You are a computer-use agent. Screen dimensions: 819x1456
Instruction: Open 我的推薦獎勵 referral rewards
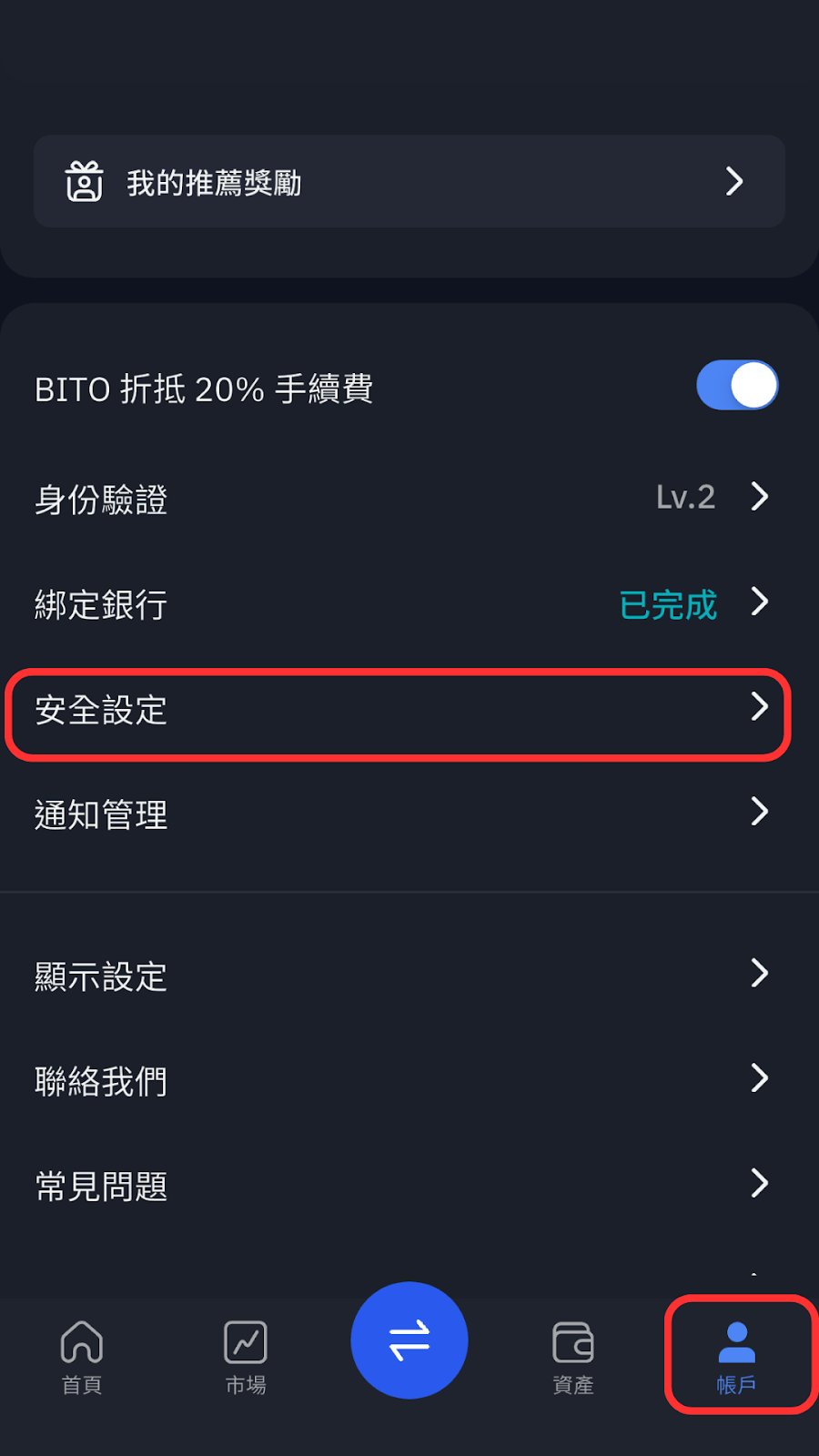tap(409, 181)
